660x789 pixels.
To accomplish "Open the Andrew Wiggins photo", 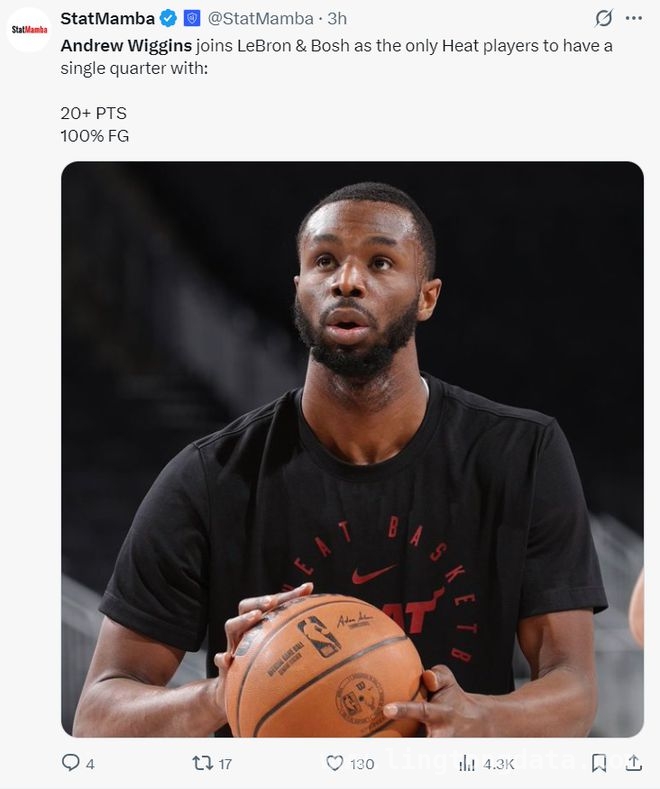I will click(x=352, y=449).
